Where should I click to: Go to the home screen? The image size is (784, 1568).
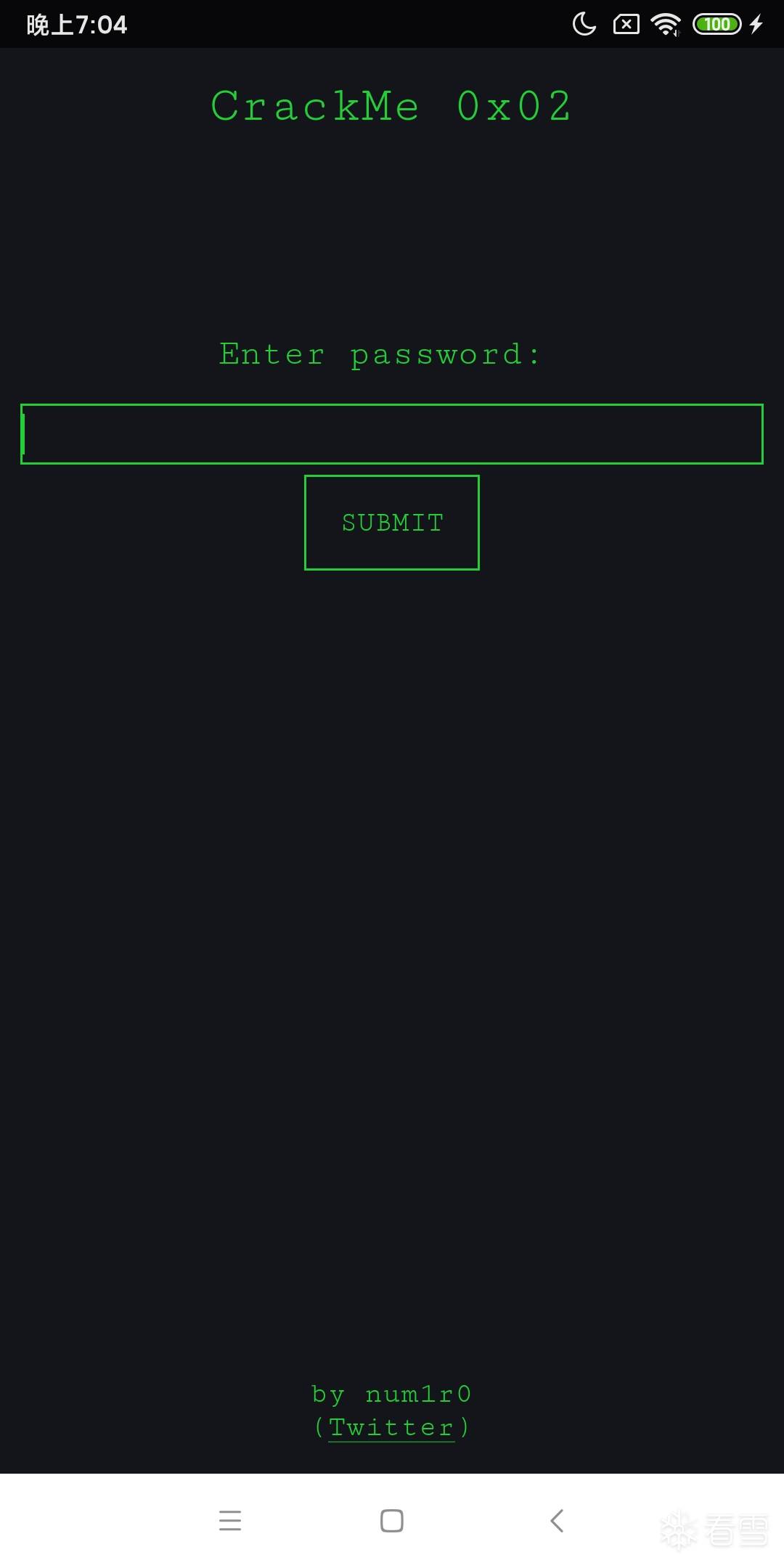(x=392, y=1520)
